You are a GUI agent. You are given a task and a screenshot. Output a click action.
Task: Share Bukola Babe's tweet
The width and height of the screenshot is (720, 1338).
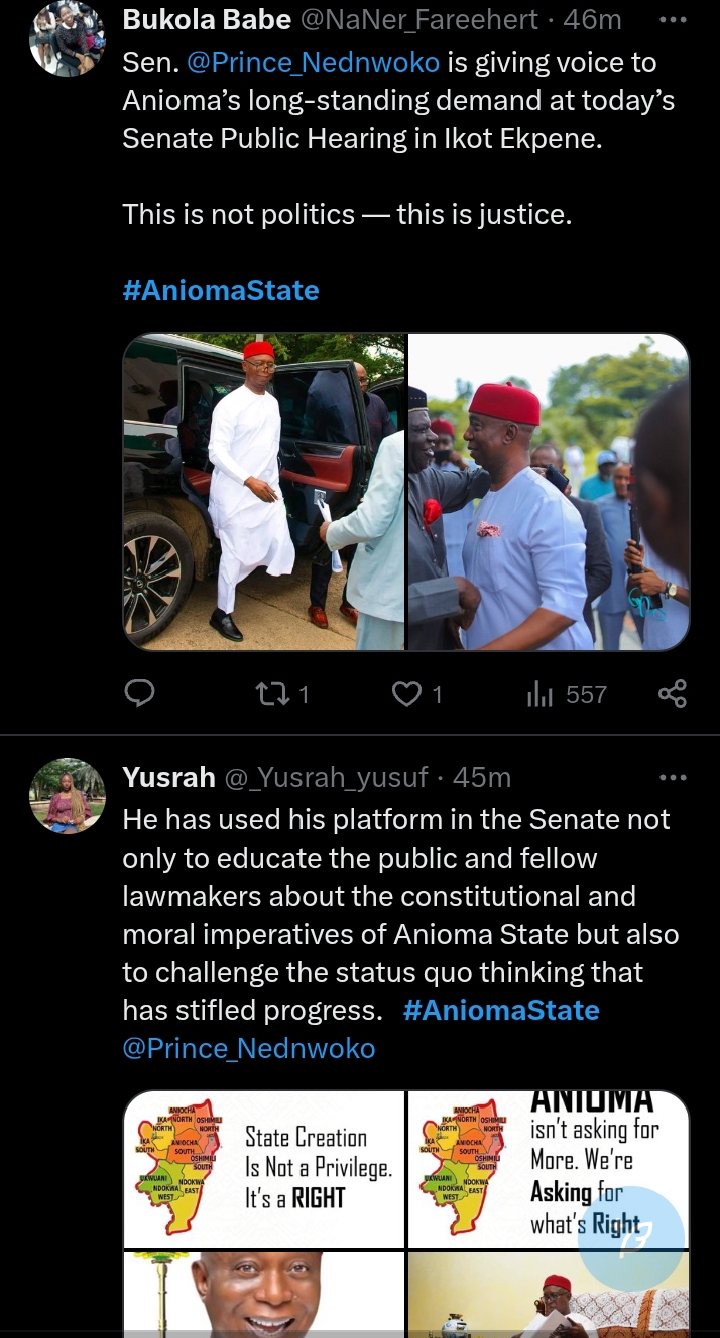672,693
